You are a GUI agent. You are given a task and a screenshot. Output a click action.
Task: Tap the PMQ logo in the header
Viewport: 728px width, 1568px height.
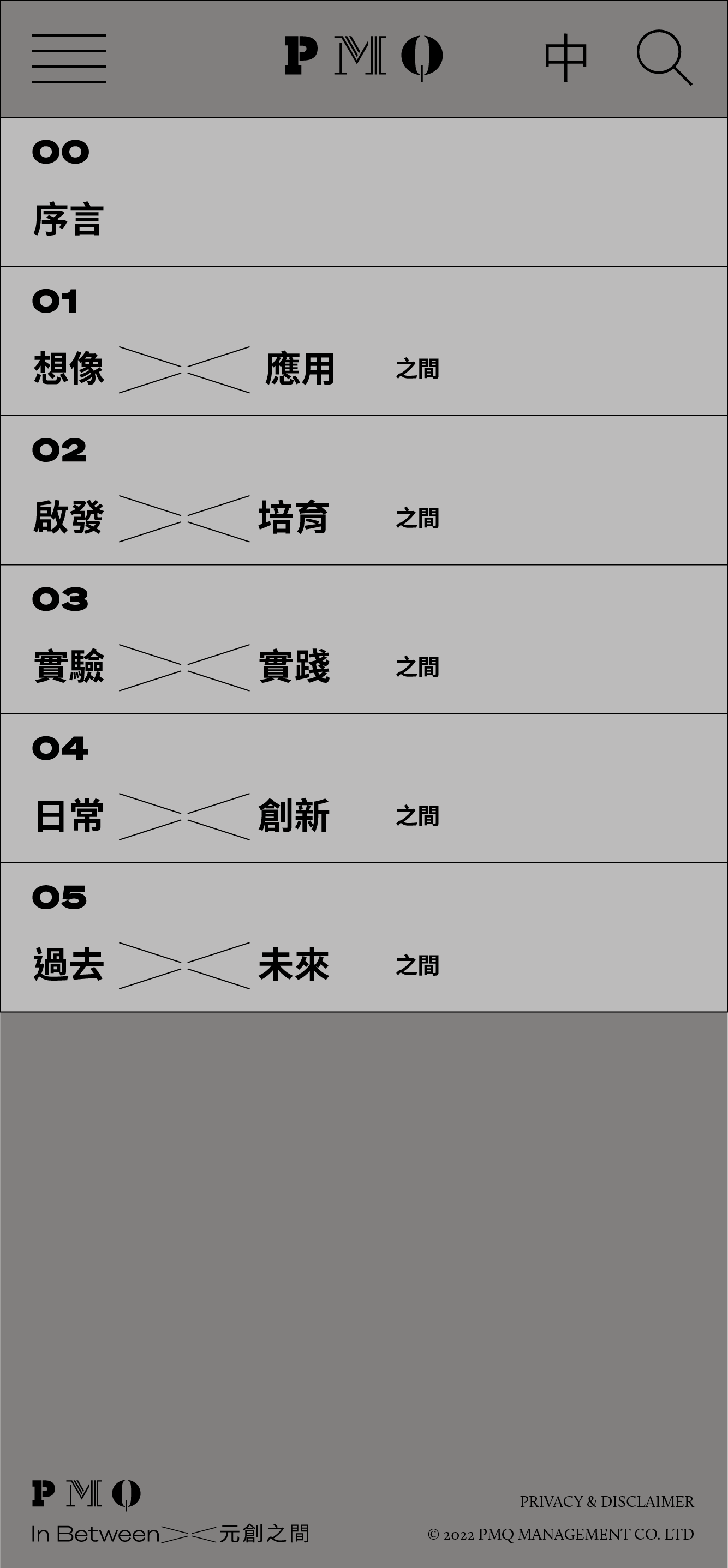point(363,57)
